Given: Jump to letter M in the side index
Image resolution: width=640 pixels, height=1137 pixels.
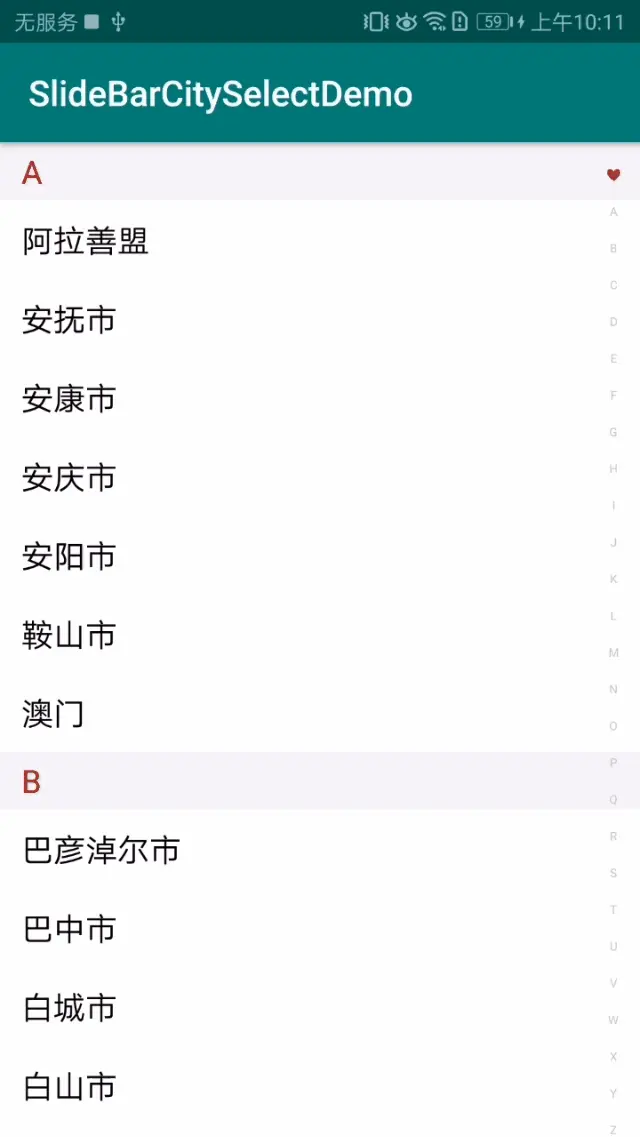Looking at the screenshot, I should (613, 653).
